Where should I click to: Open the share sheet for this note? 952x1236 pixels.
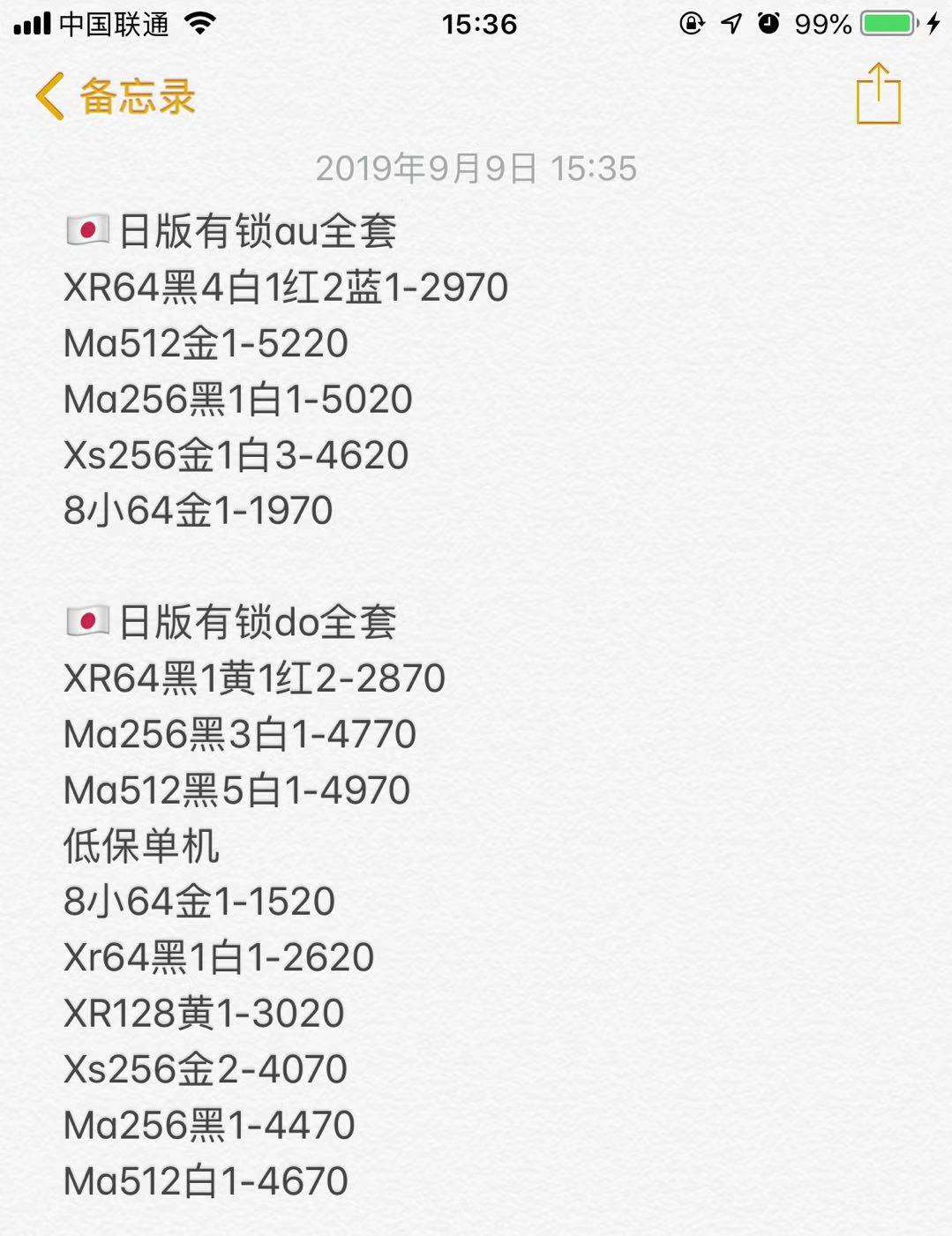(878, 94)
